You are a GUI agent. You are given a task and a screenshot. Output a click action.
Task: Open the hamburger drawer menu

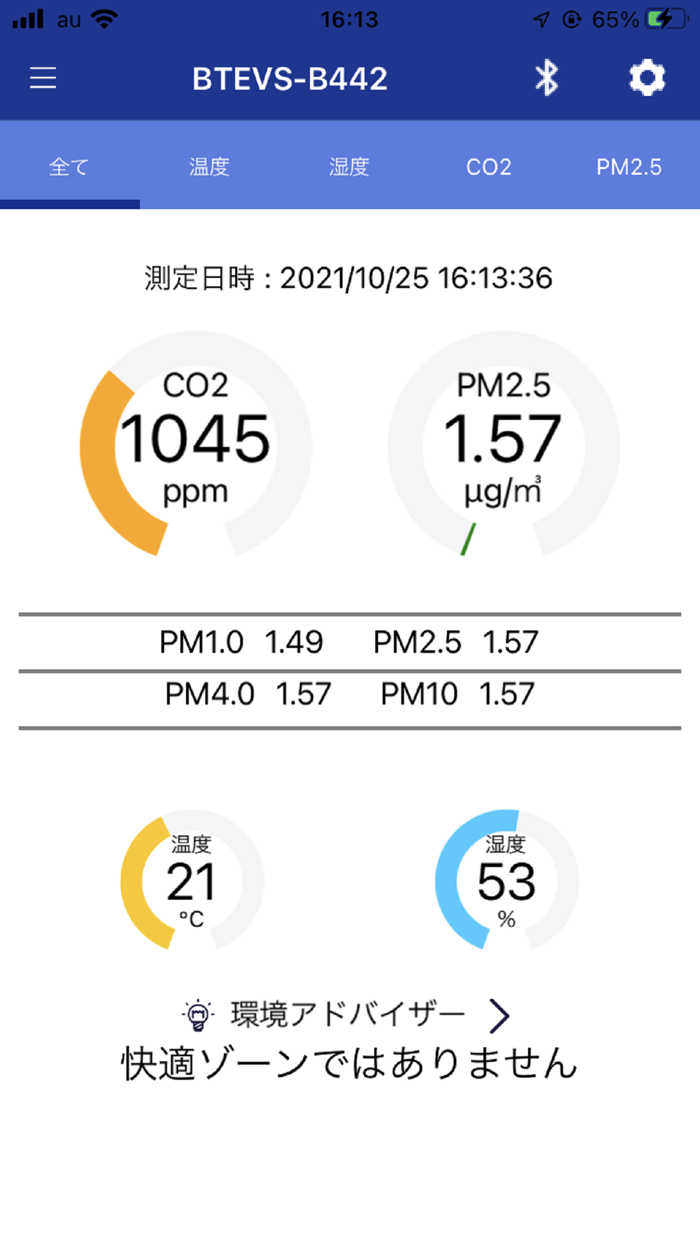click(43, 79)
